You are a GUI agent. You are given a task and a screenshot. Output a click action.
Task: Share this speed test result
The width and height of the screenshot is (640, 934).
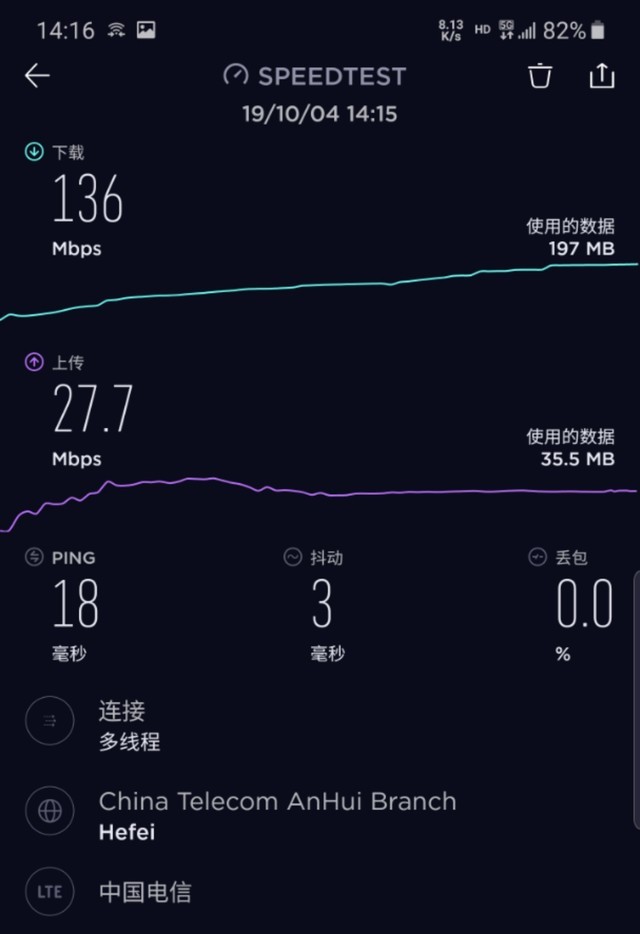pyautogui.click(x=601, y=76)
